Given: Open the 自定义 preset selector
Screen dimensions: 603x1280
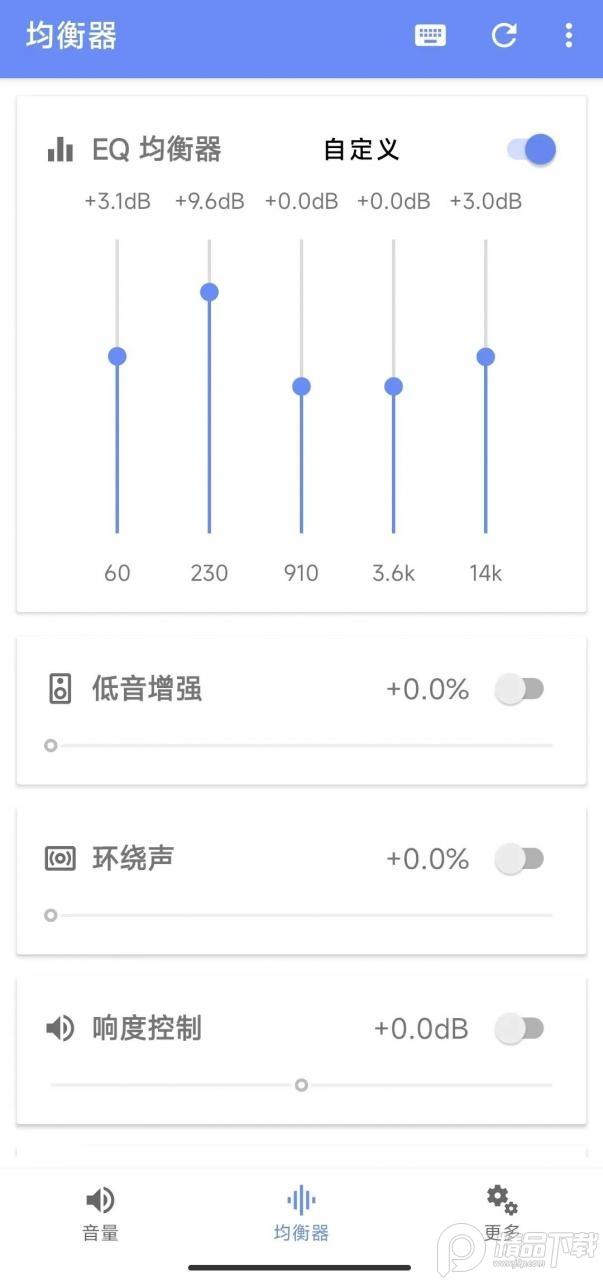Looking at the screenshot, I should (361, 150).
